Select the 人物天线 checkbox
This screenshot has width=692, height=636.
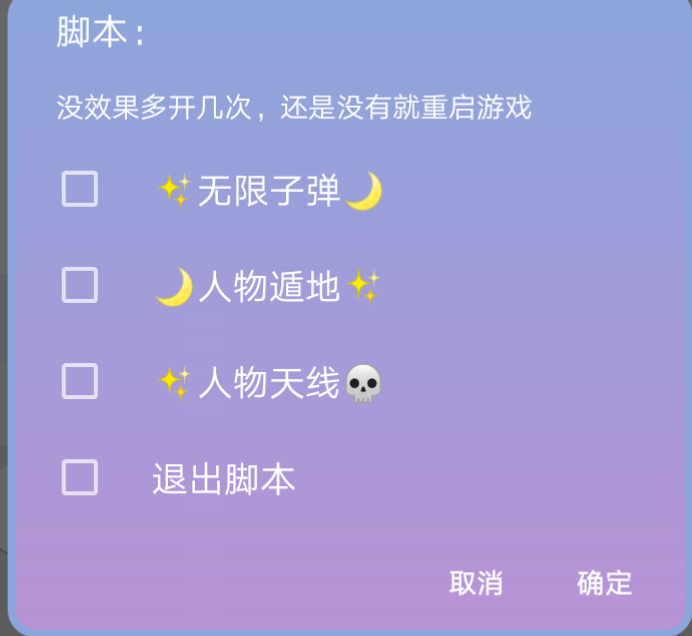coord(80,381)
